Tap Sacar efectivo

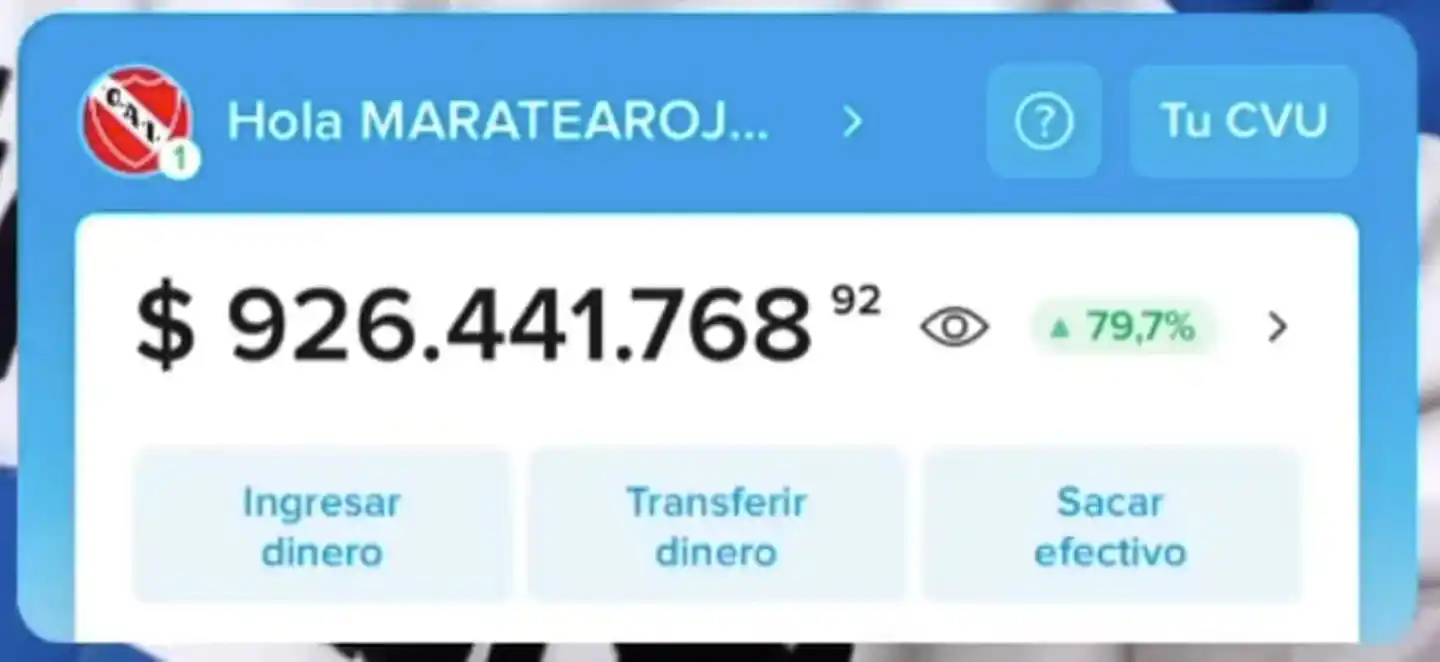(1110, 526)
